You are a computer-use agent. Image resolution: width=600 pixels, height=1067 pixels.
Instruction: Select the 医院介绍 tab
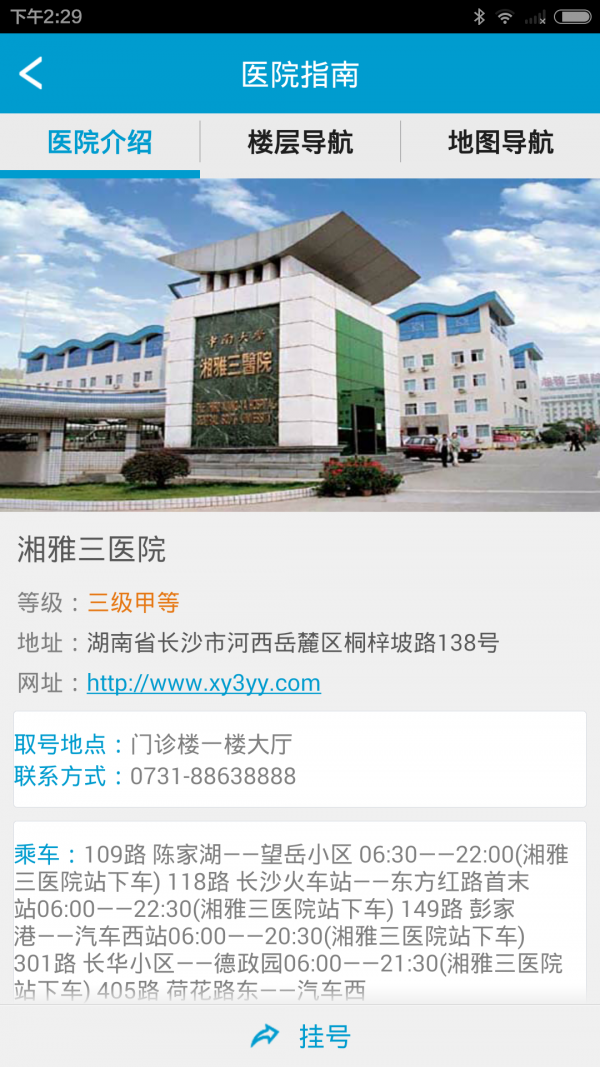[x=100, y=142]
